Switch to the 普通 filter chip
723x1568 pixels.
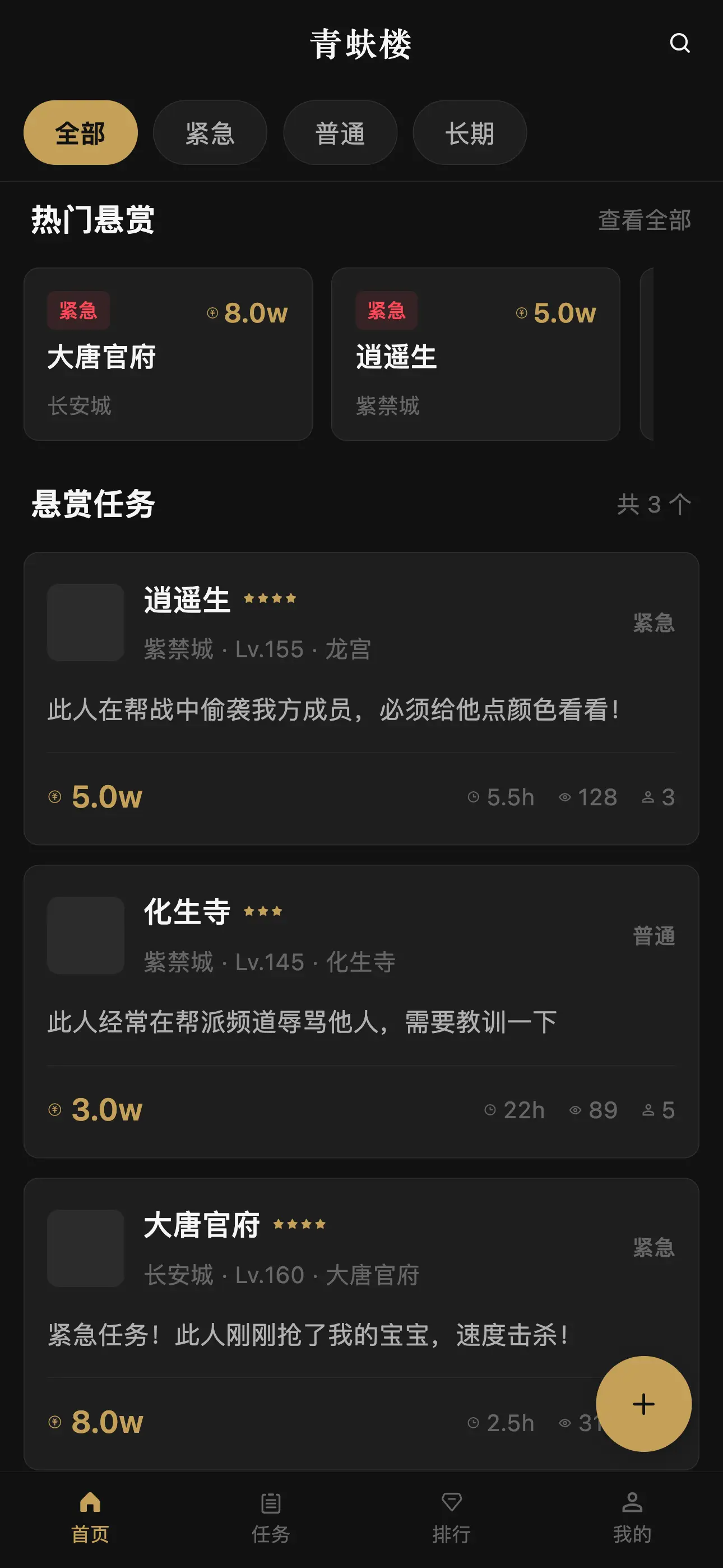(340, 133)
